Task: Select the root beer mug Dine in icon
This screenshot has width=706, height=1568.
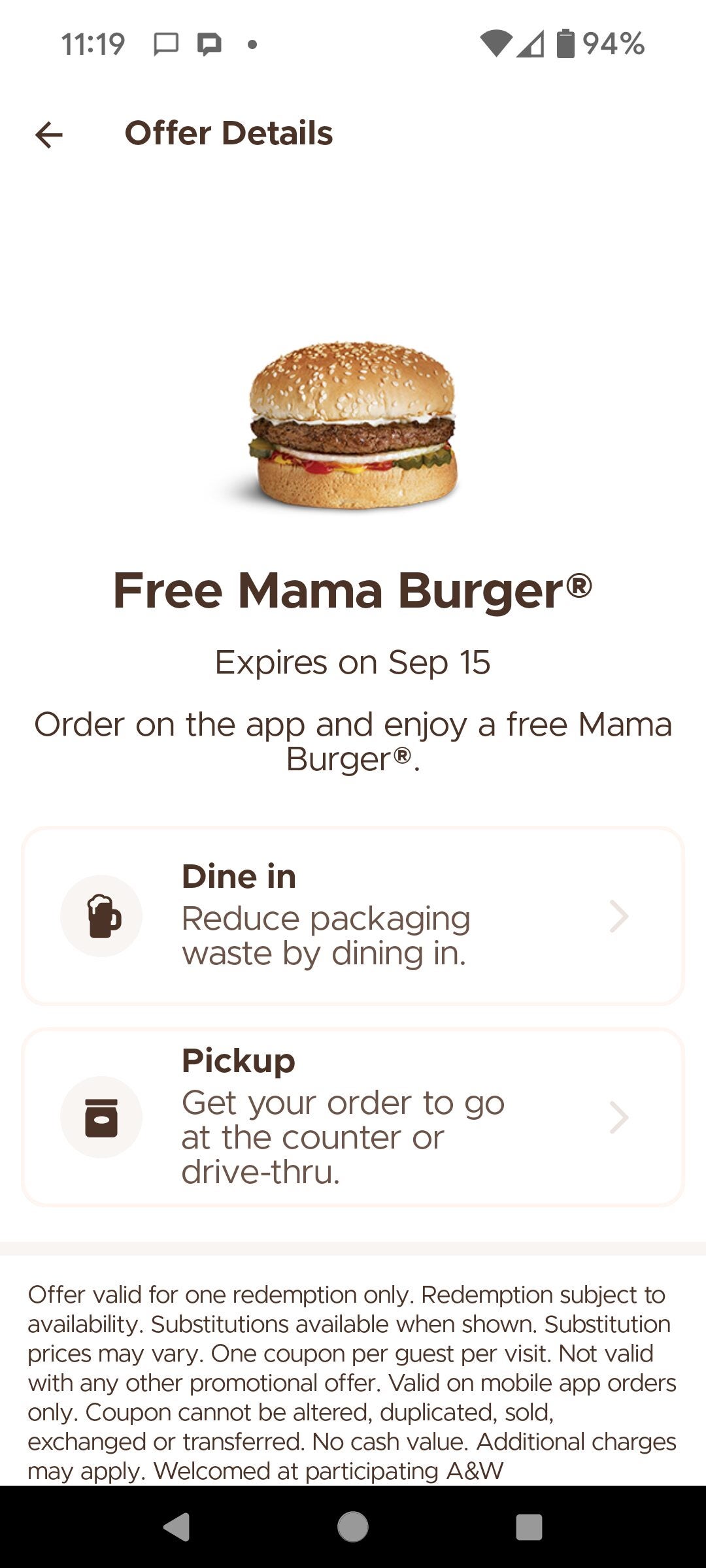Action: (x=101, y=916)
